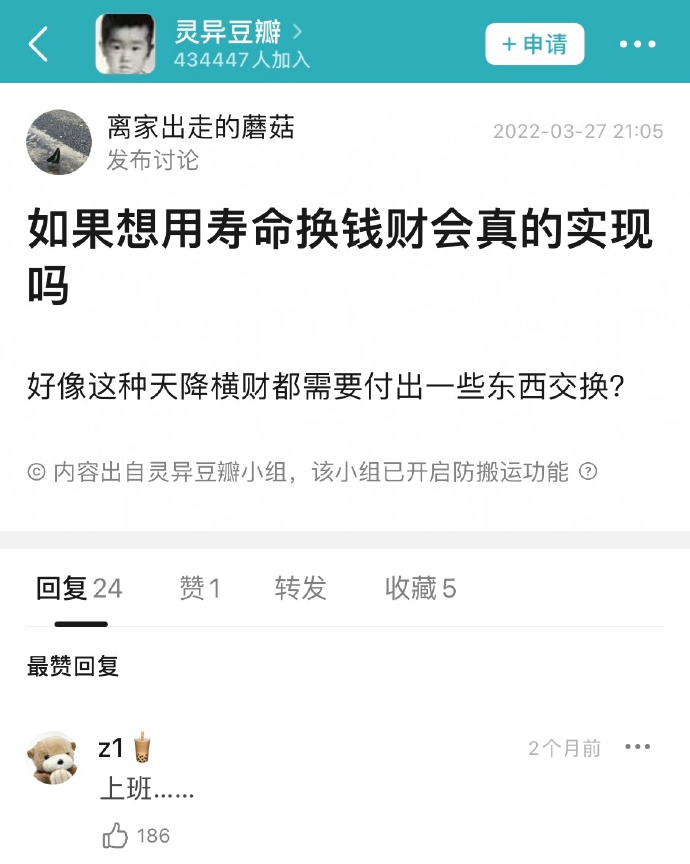View the profile of 离家出走的蘑菇

tap(200, 127)
